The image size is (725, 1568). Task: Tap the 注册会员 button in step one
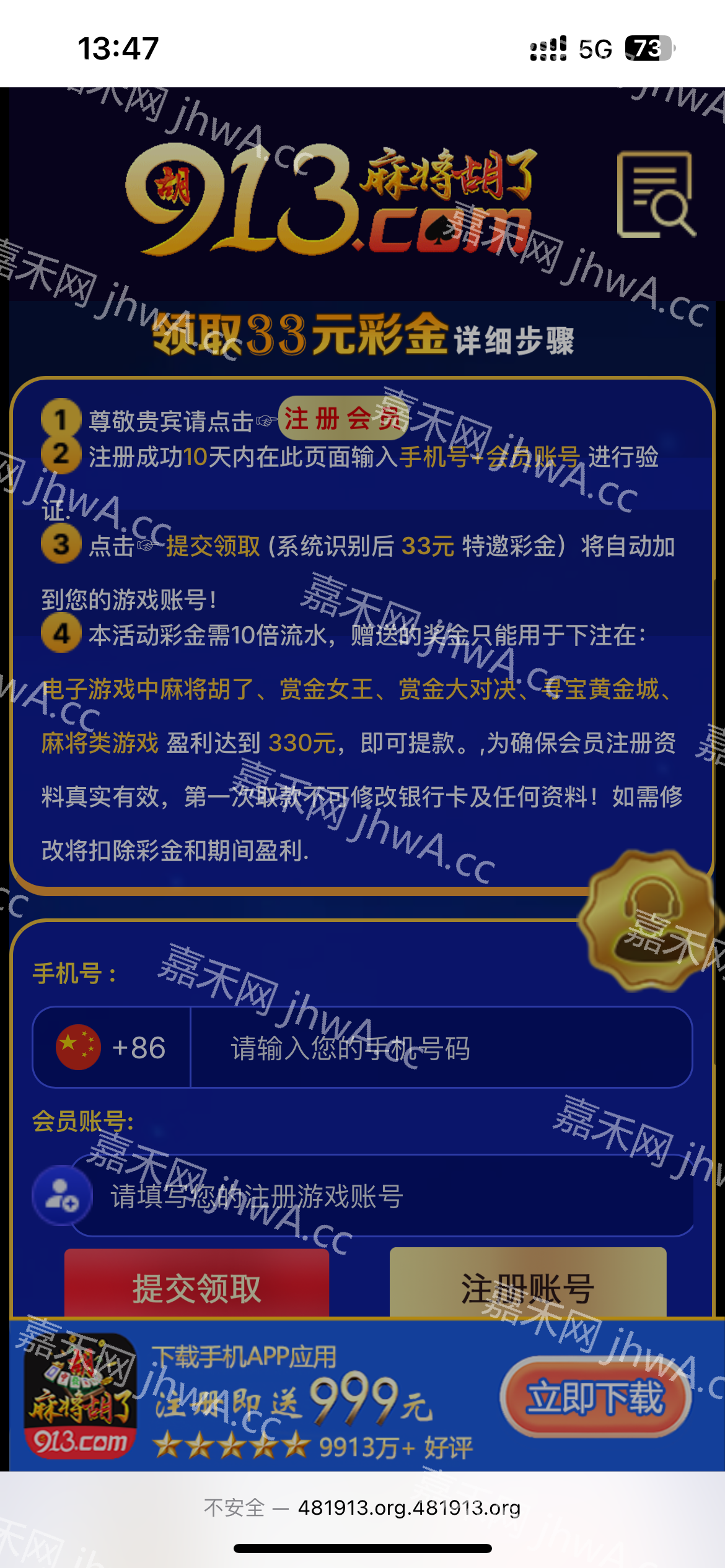pyautogui.click(x=343, y=419)
